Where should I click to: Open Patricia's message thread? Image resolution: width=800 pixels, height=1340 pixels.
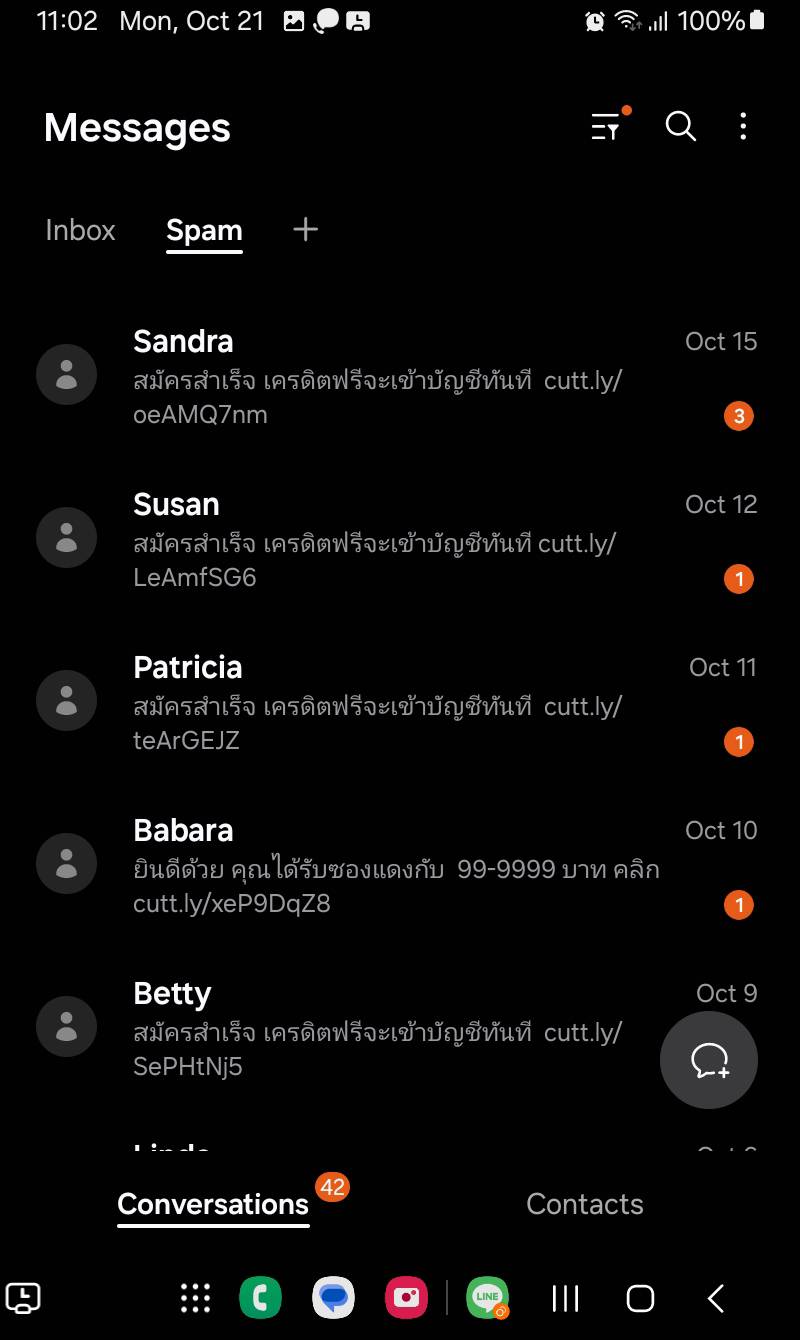coord(400,701)
